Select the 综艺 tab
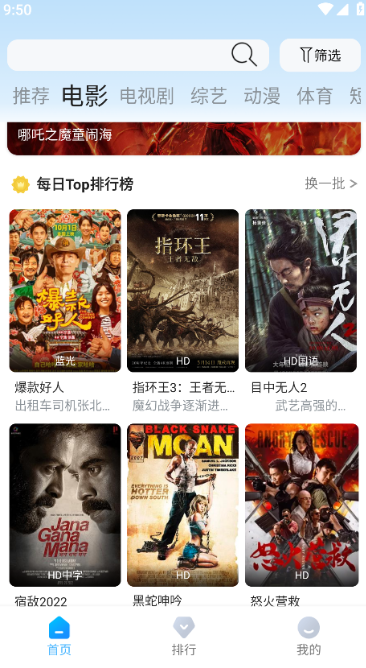The height and width of the screenshot is (668, 366). [x=209, y=95]
